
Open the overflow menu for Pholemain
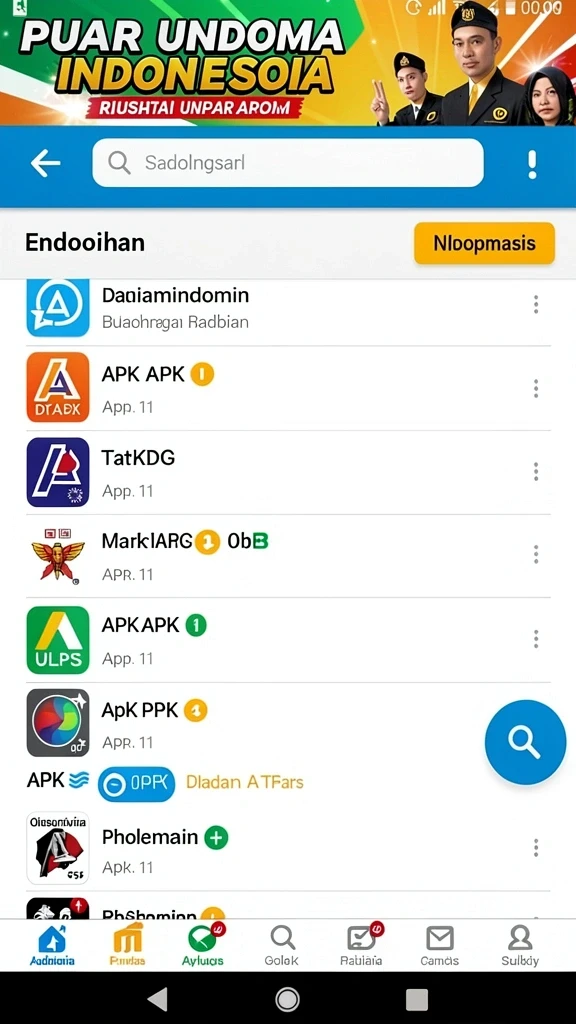536,848
